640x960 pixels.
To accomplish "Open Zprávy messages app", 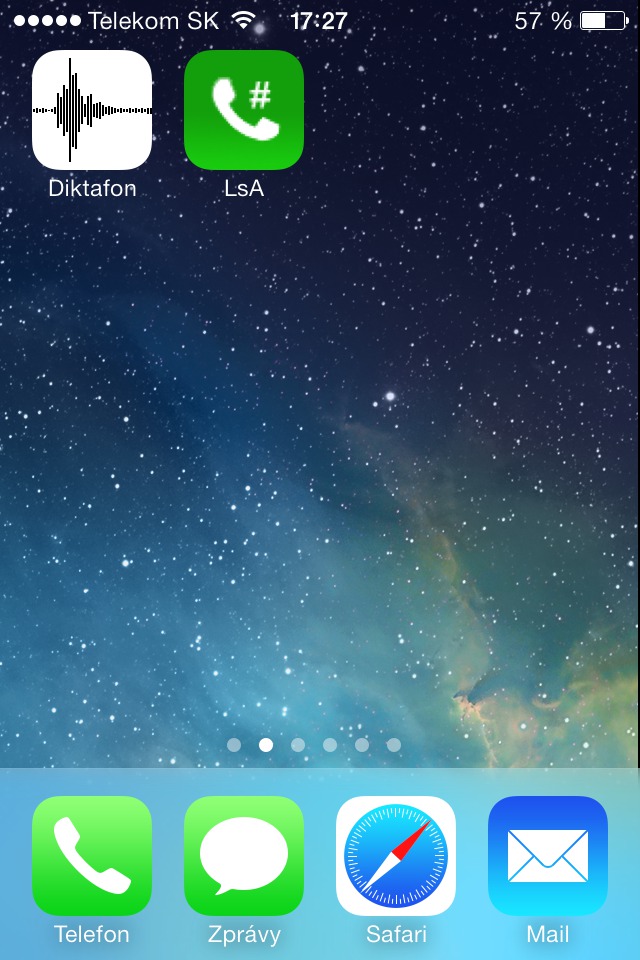I will point(244,856).
